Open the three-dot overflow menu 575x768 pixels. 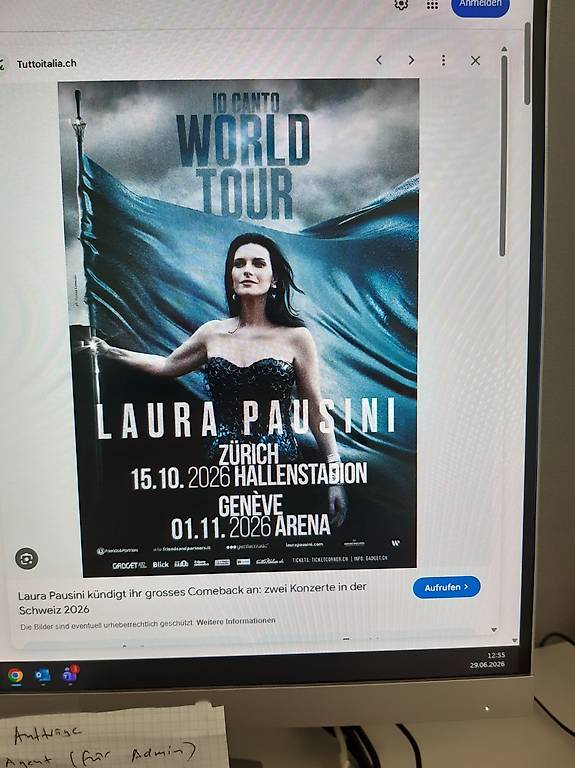click(443, 60)
